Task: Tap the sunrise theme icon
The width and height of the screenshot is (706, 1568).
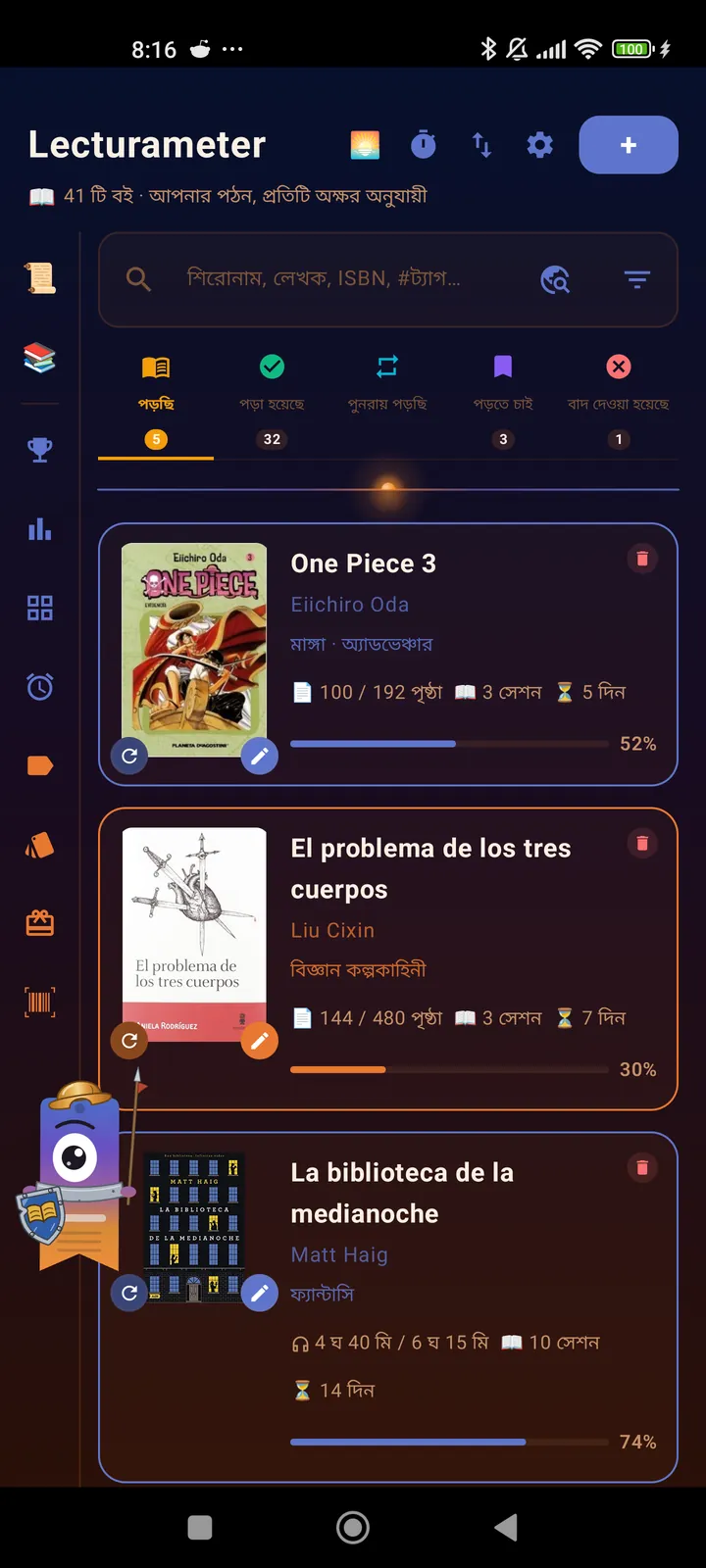Action: click(x=365, y=145)
